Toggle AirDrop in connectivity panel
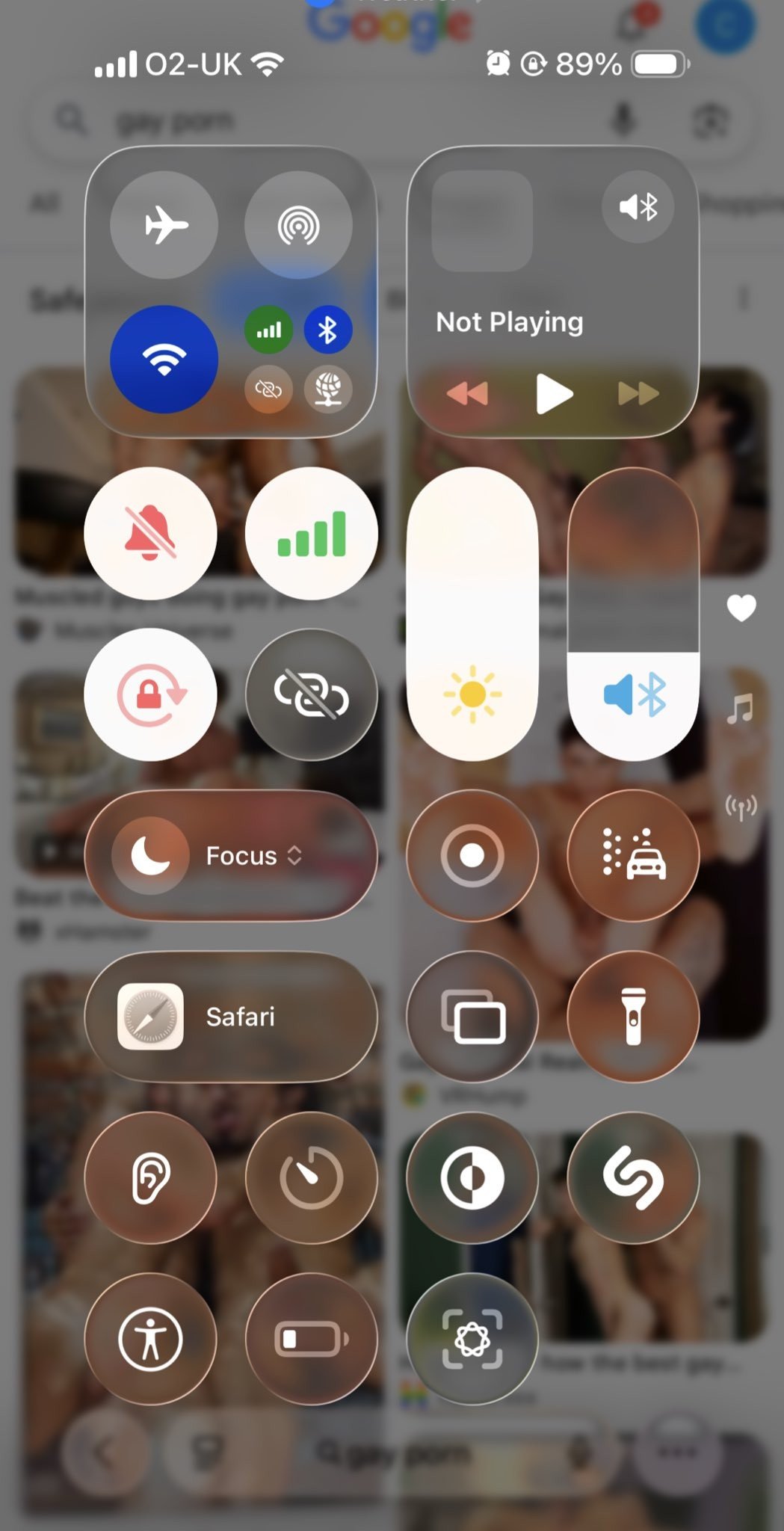 298,225
